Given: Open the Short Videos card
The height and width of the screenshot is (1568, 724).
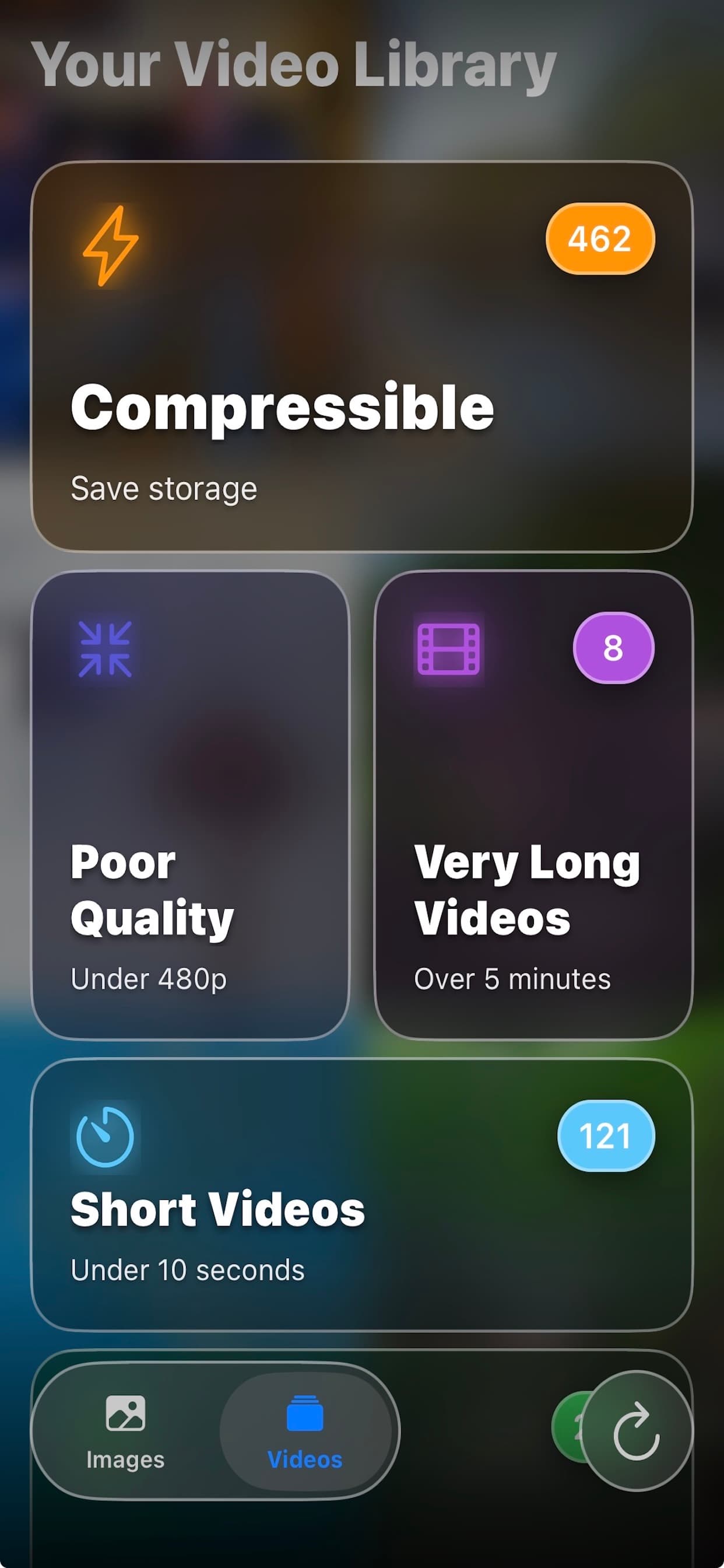Looking at the screenshot, I should coord(361,1194).
